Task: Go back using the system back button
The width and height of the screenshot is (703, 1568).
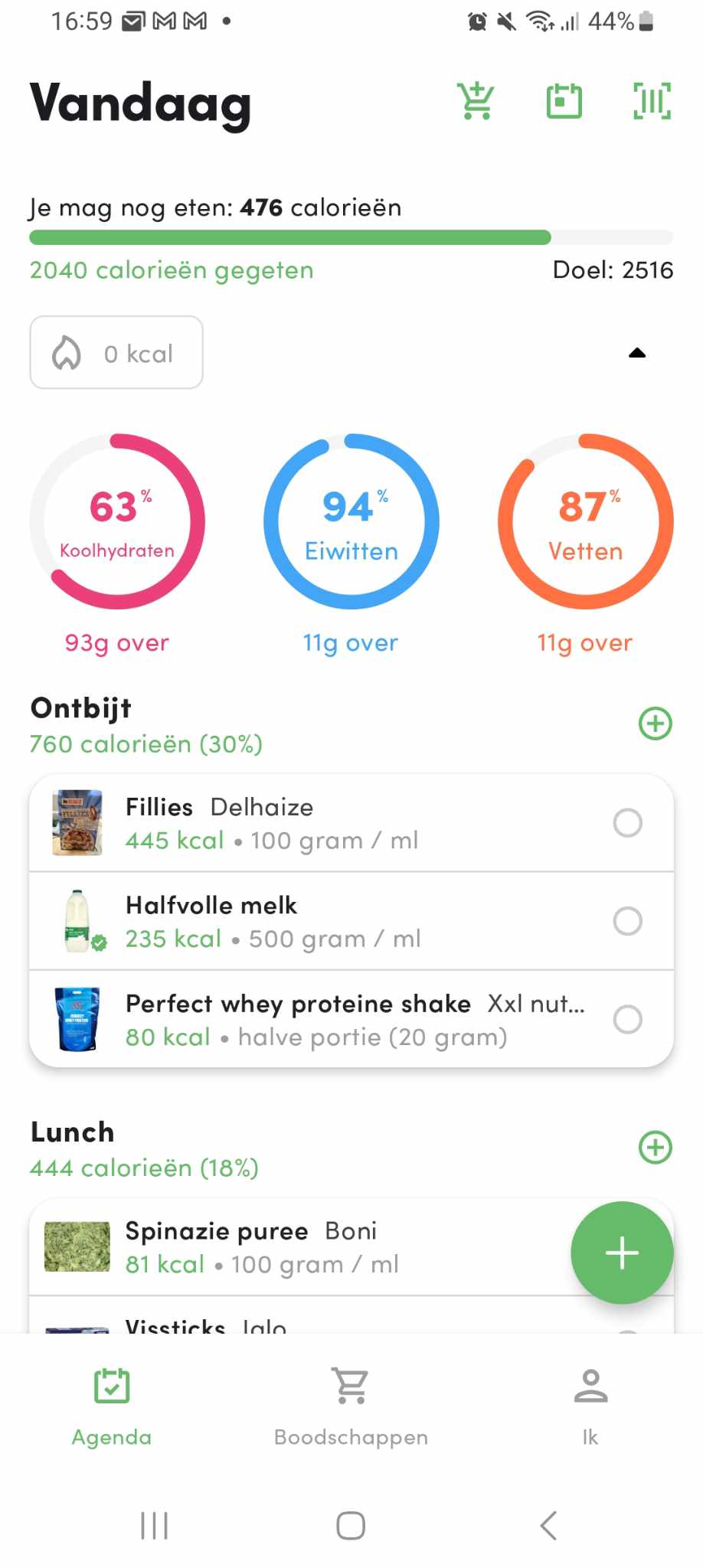Action: [548, 1525]
